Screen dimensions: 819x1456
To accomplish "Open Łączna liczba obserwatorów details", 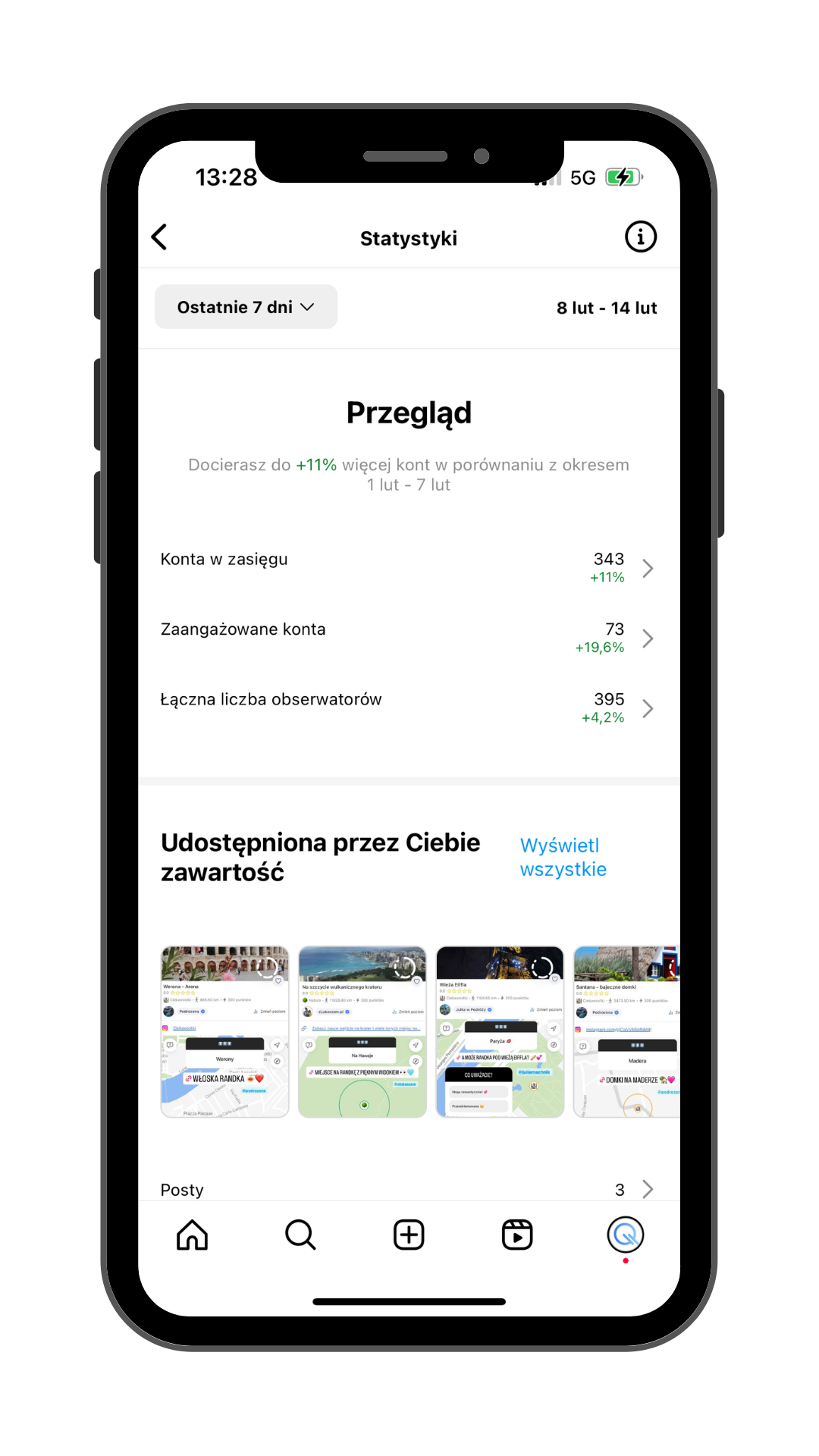I will pos(408,708).
